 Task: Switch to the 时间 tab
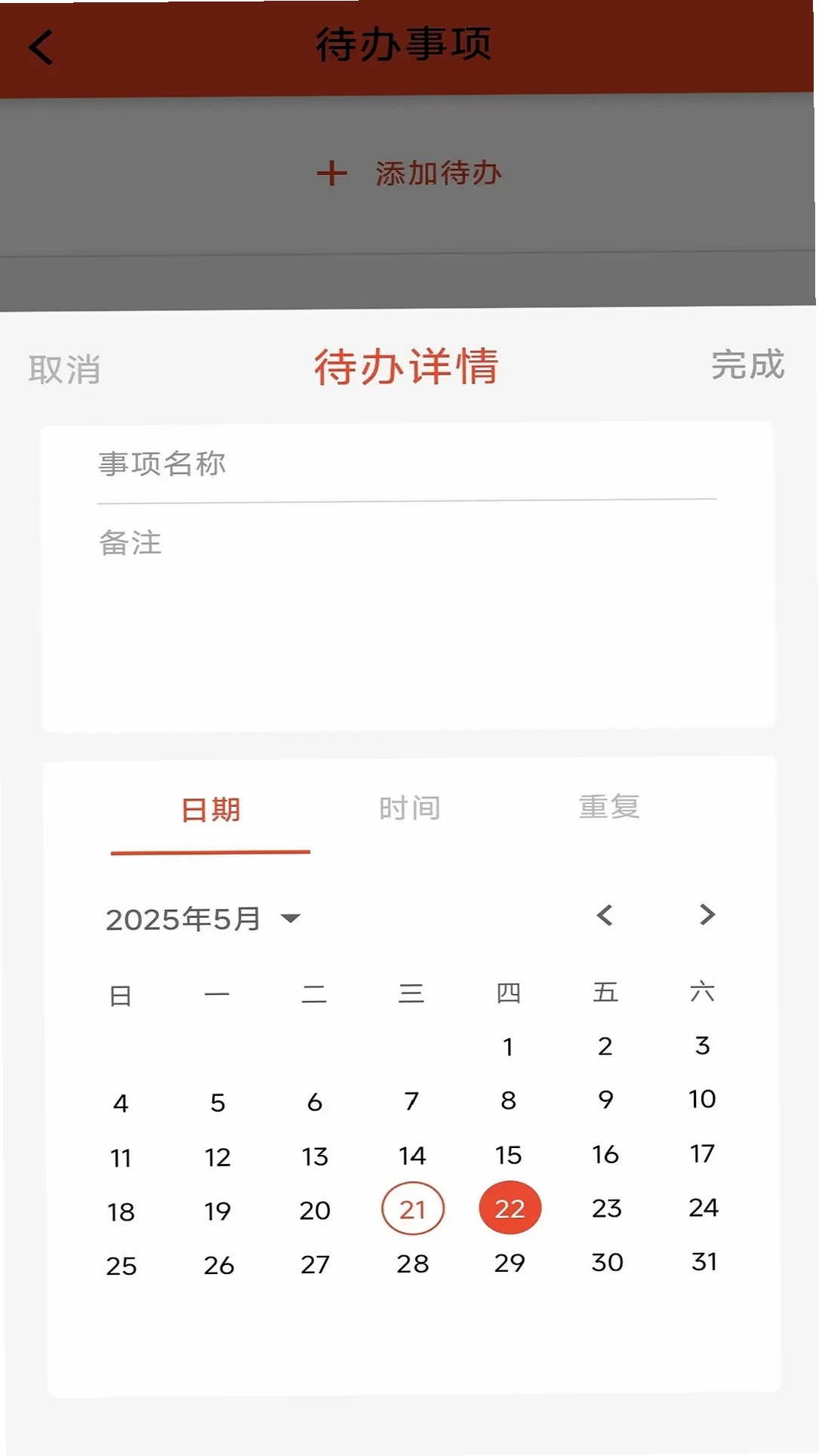(x=410, y=808)
